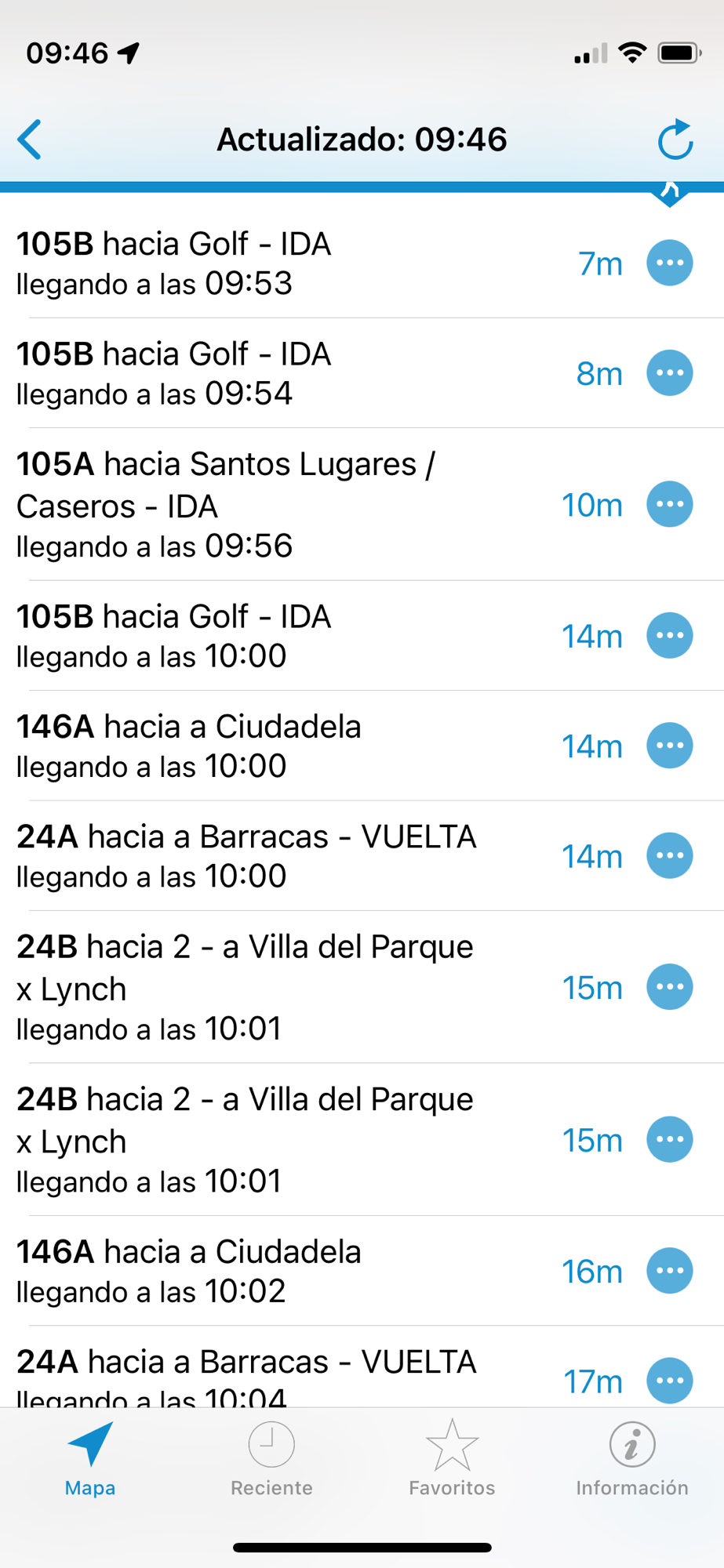The height and width of the screenshot is (1568, 724).
Task: Open options for 105B arriving 09:53
Action: [x=669, y=263]
